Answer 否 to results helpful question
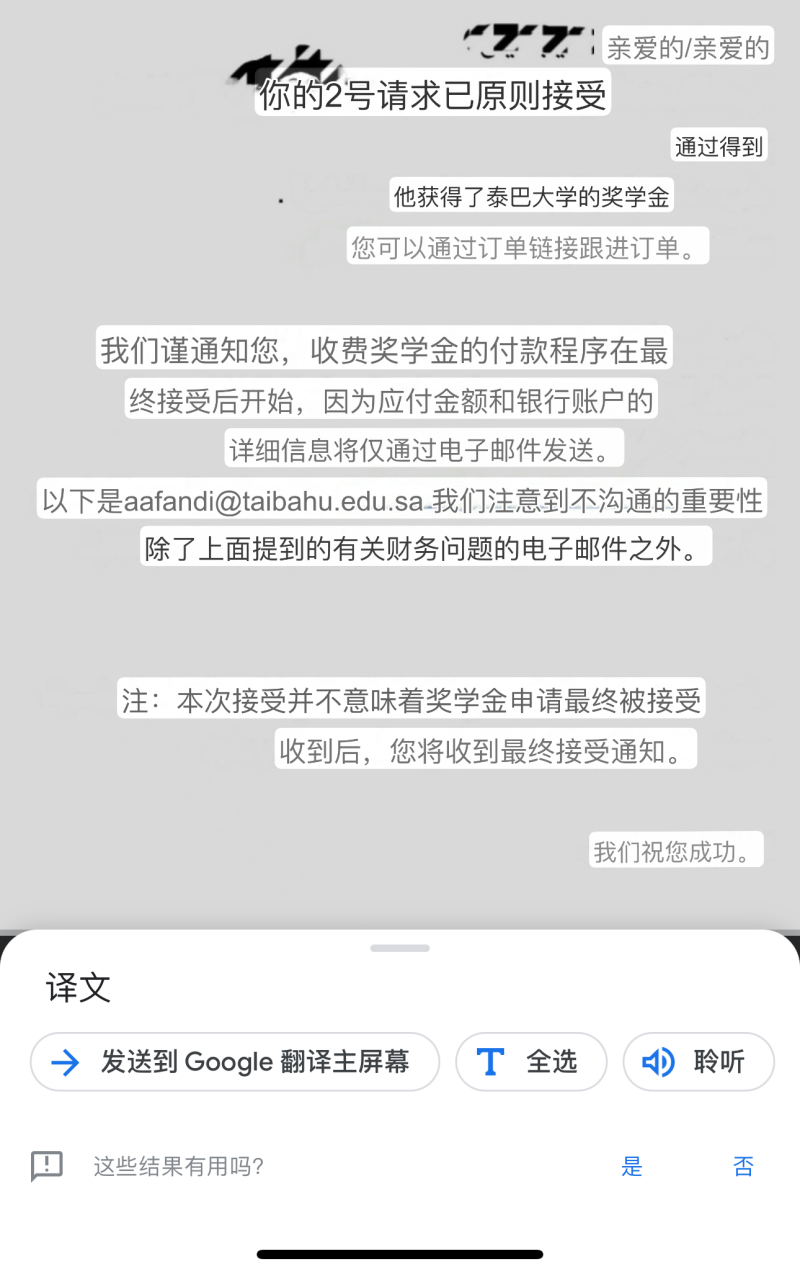The height and width of the screenshot is (1274, 800). coord(743,1166)
